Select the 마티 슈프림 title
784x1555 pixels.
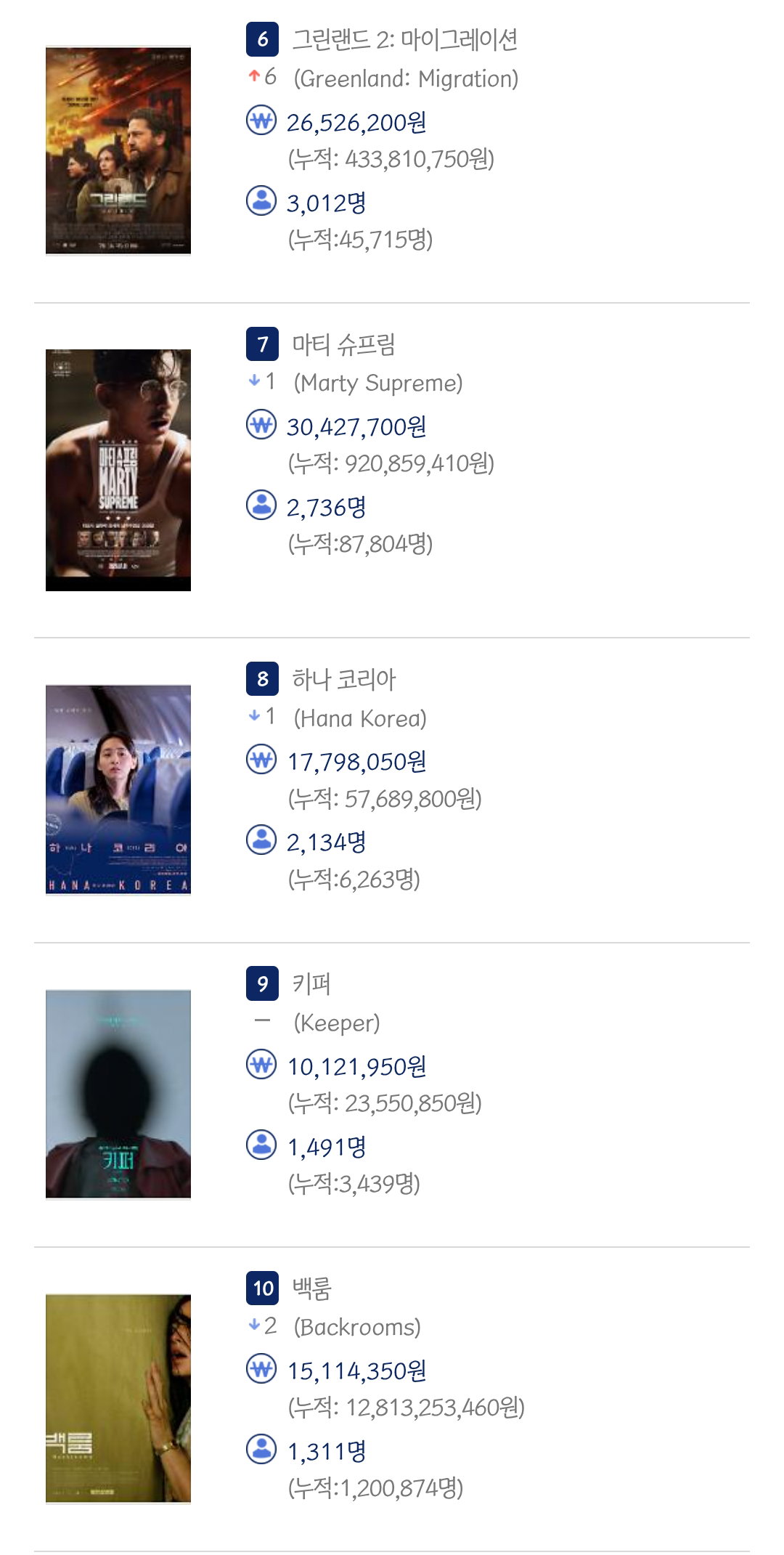pyautogui.click(x=343, y=344)
